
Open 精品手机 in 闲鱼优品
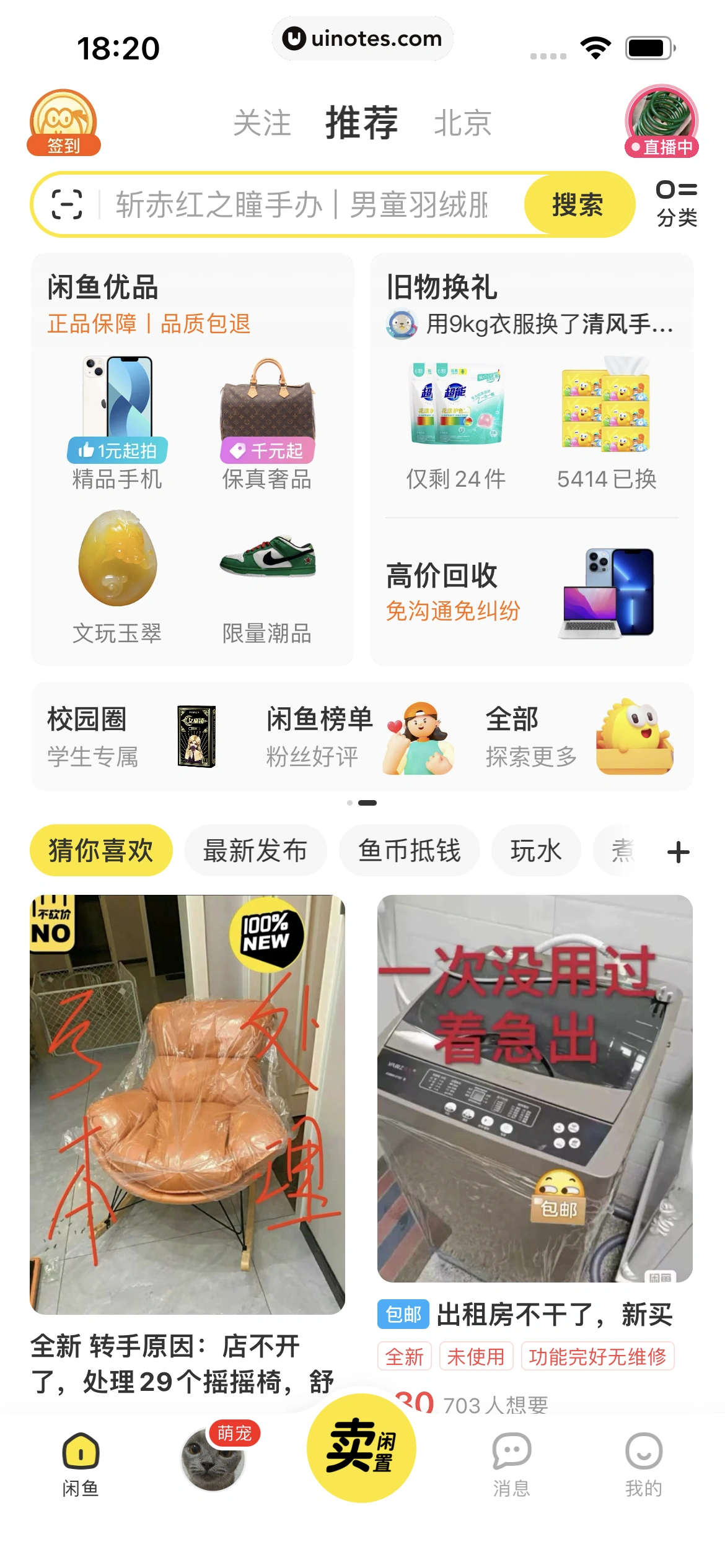coord(117,424)
